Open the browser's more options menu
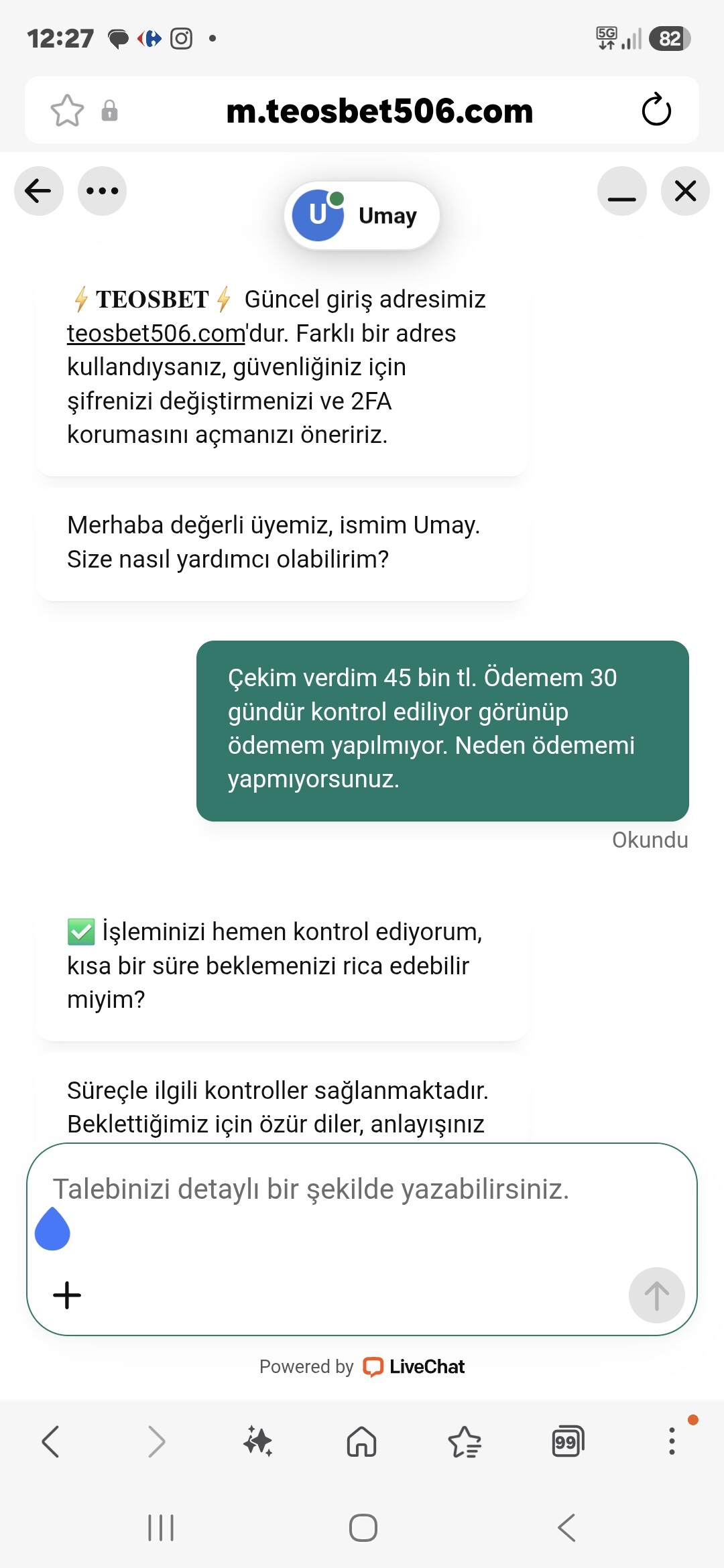Viewport: 724px width, 1568px height. [672, 1441]
